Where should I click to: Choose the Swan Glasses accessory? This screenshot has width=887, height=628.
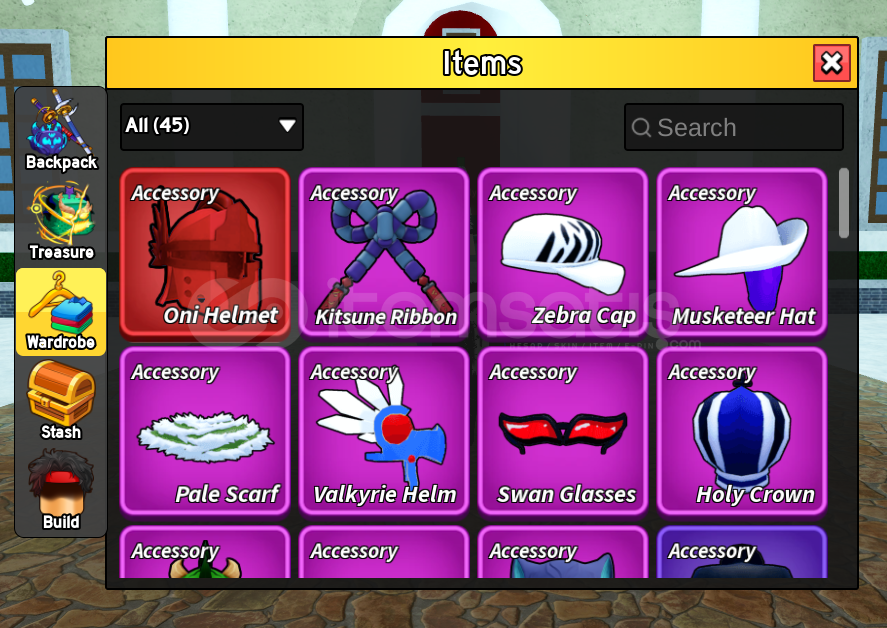pos(563,431)
